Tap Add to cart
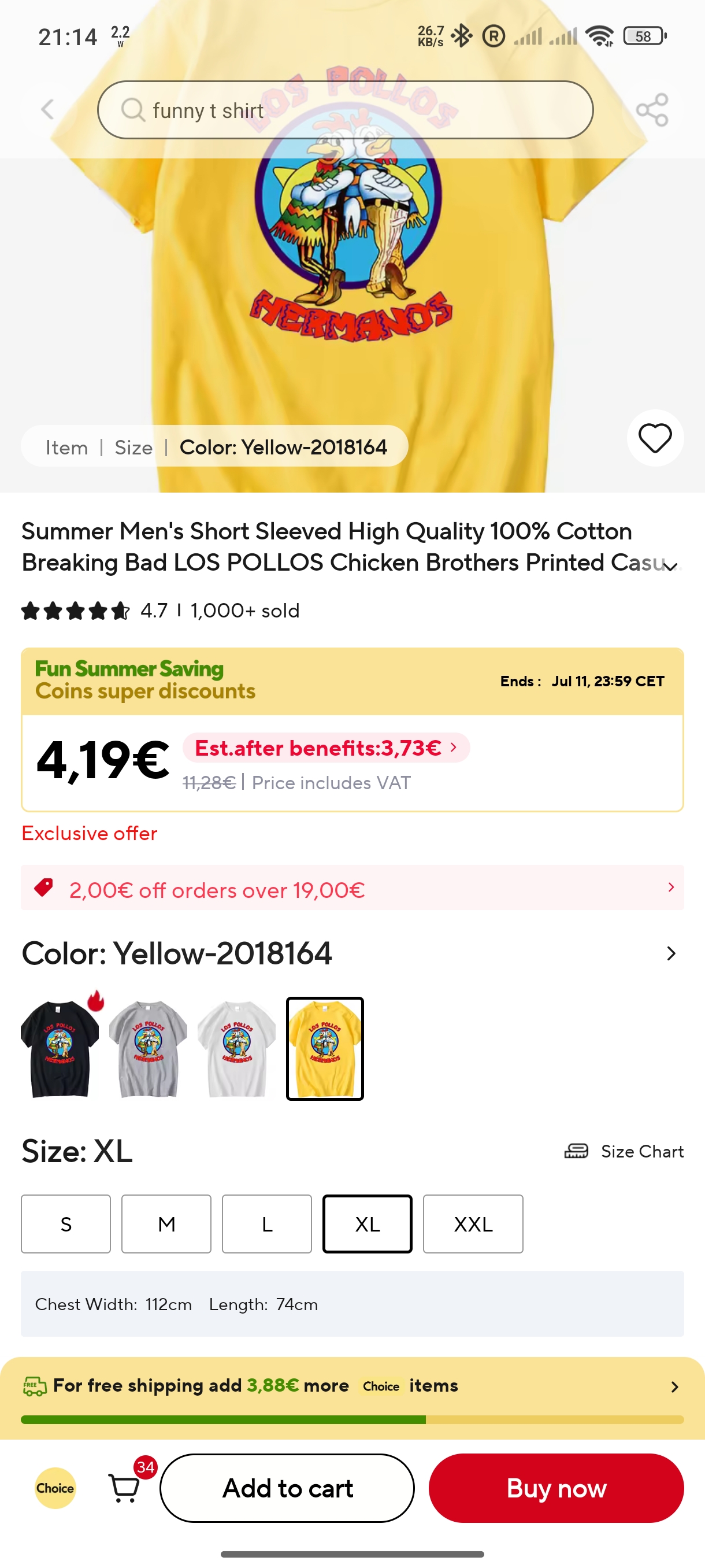Viewport: 705px width, 1568px height. pyautogui.click(x=287, y=1488)
